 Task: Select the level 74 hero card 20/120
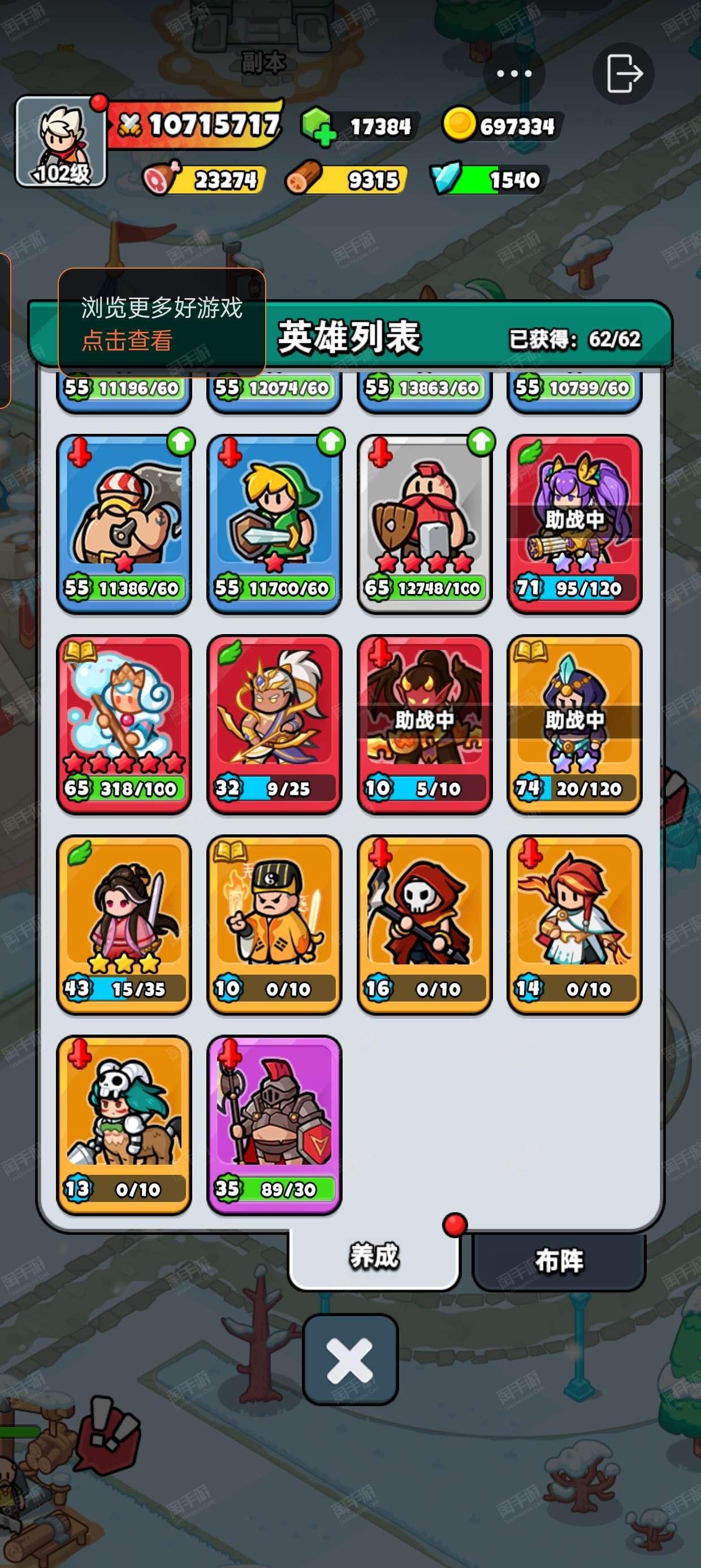pos(574,723)
